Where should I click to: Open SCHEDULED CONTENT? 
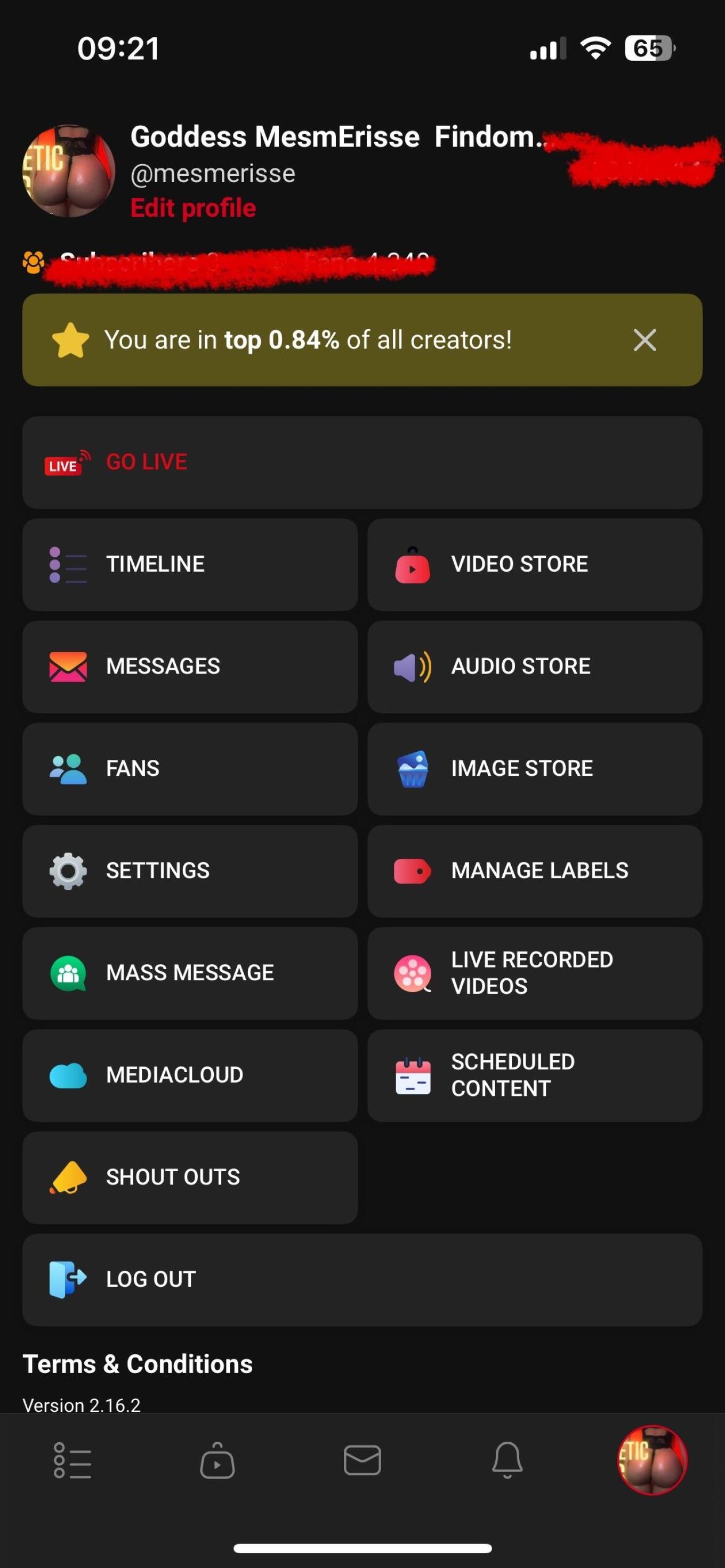click(x=535, y=1076)
